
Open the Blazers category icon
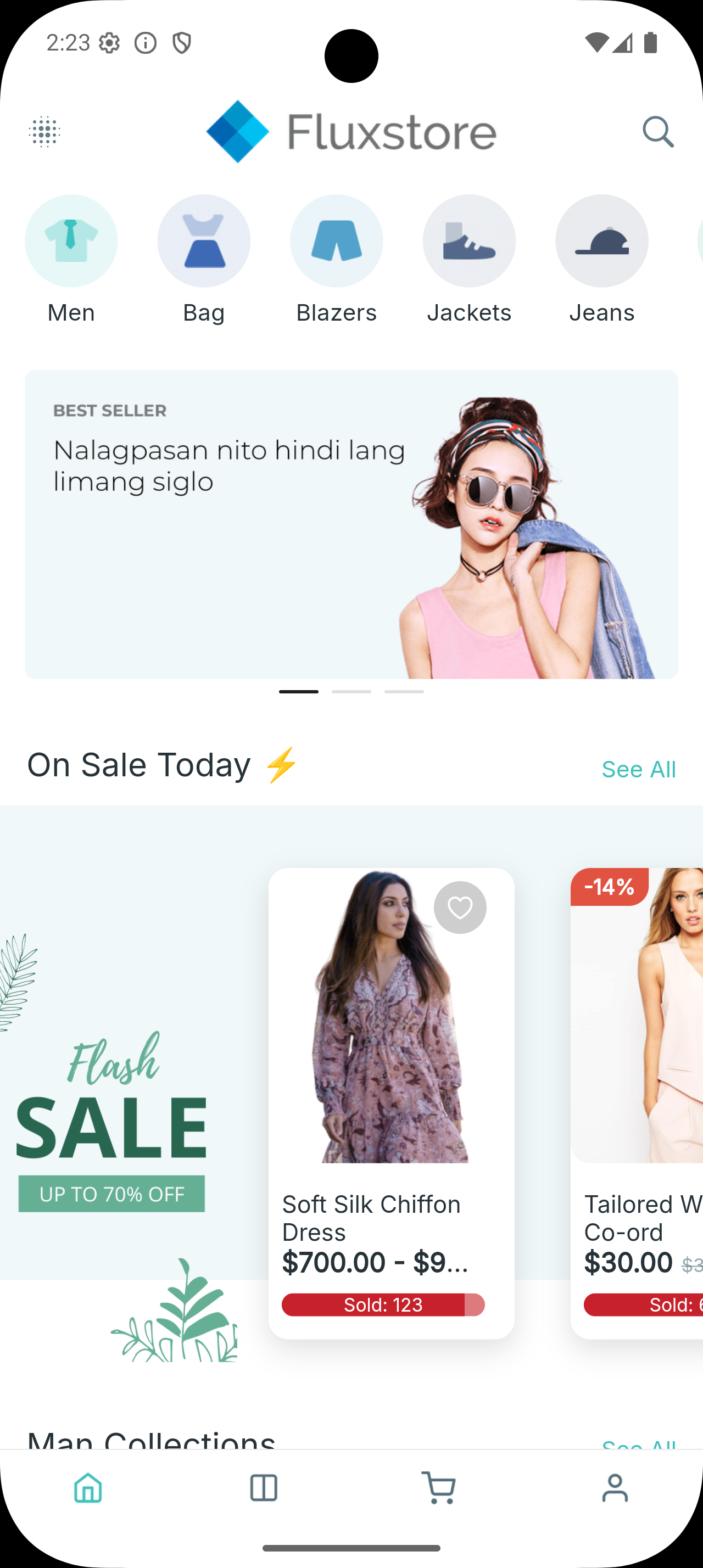point(337,240)
